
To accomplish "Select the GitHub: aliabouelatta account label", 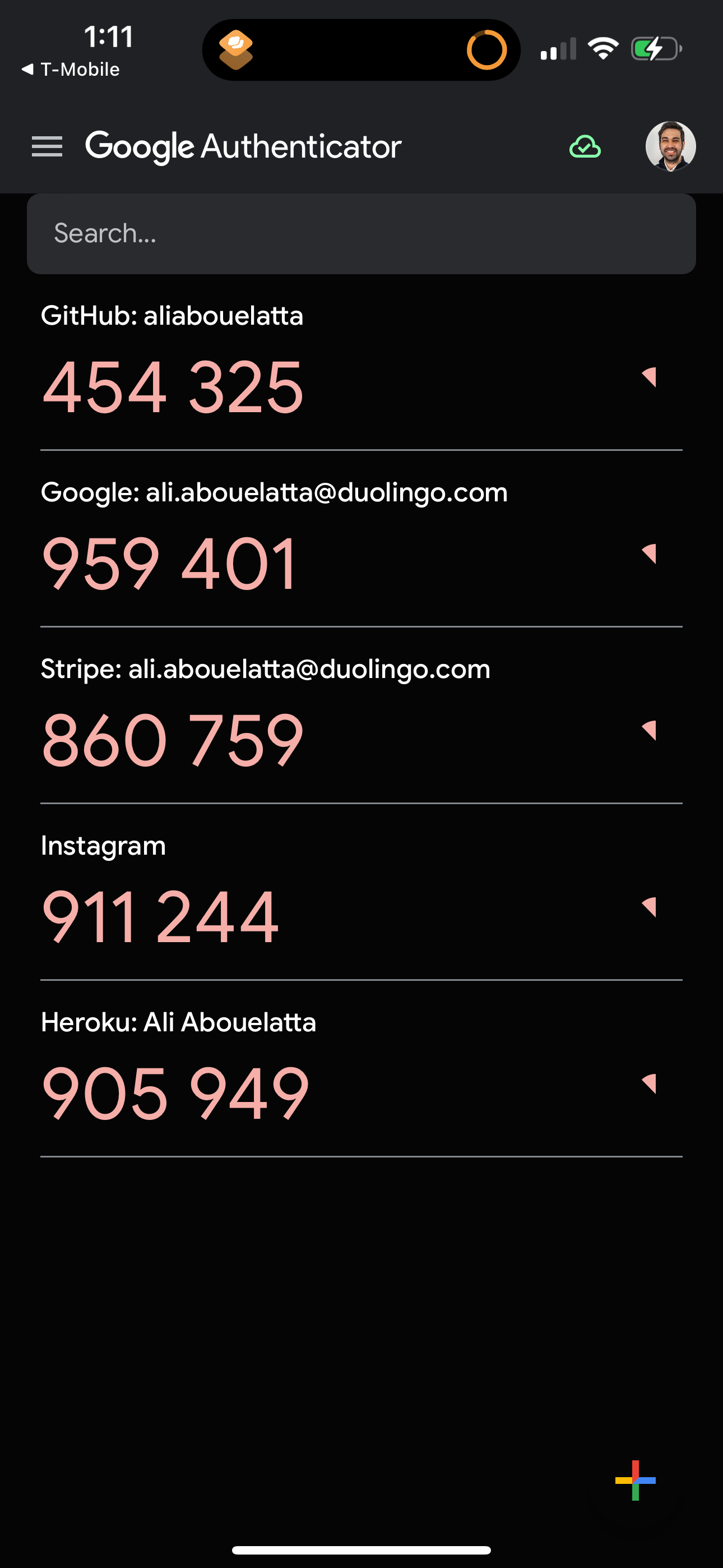I will tap(172, 316).
